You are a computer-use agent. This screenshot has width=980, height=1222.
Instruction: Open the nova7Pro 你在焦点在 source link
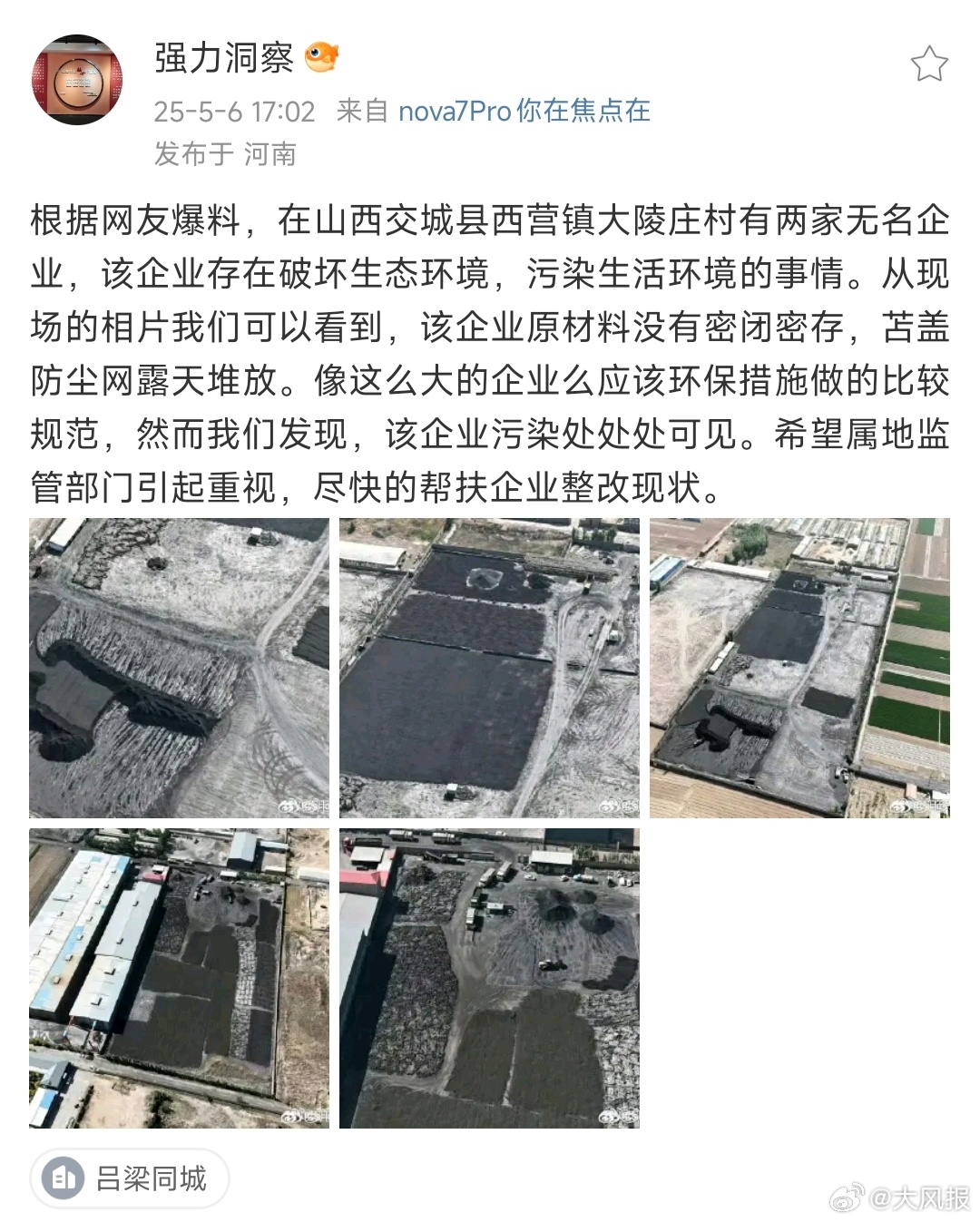click(x=524, y=111)
